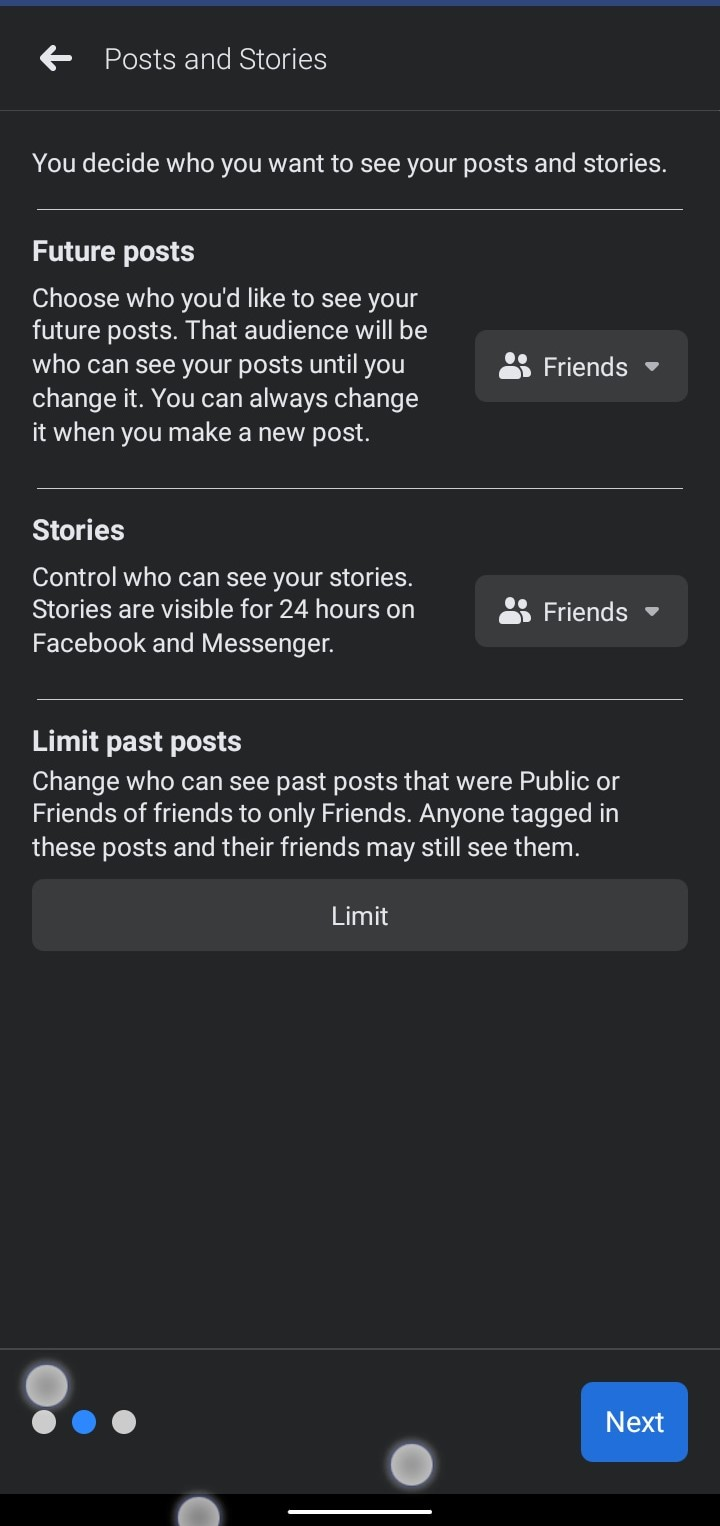Continue with the Next button
Screen dimensions: 720x1526
coord(634,1422)
